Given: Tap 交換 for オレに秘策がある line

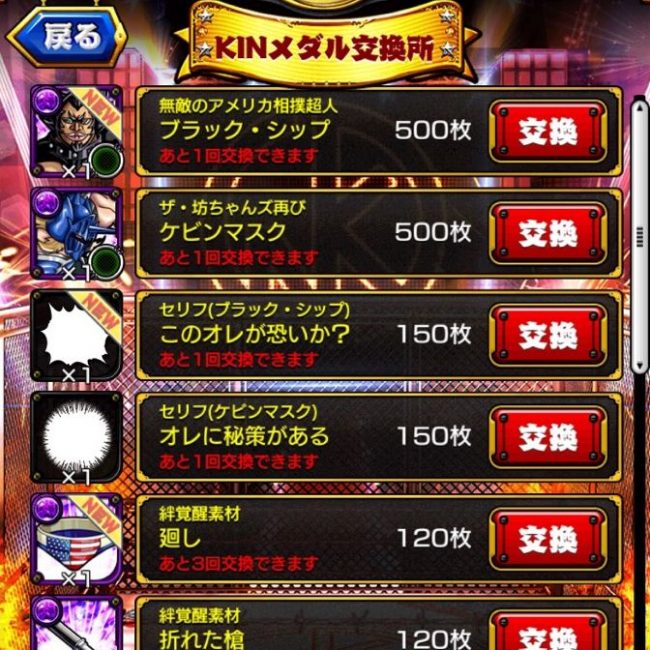Looking at the screenshot, I should 548,437.
